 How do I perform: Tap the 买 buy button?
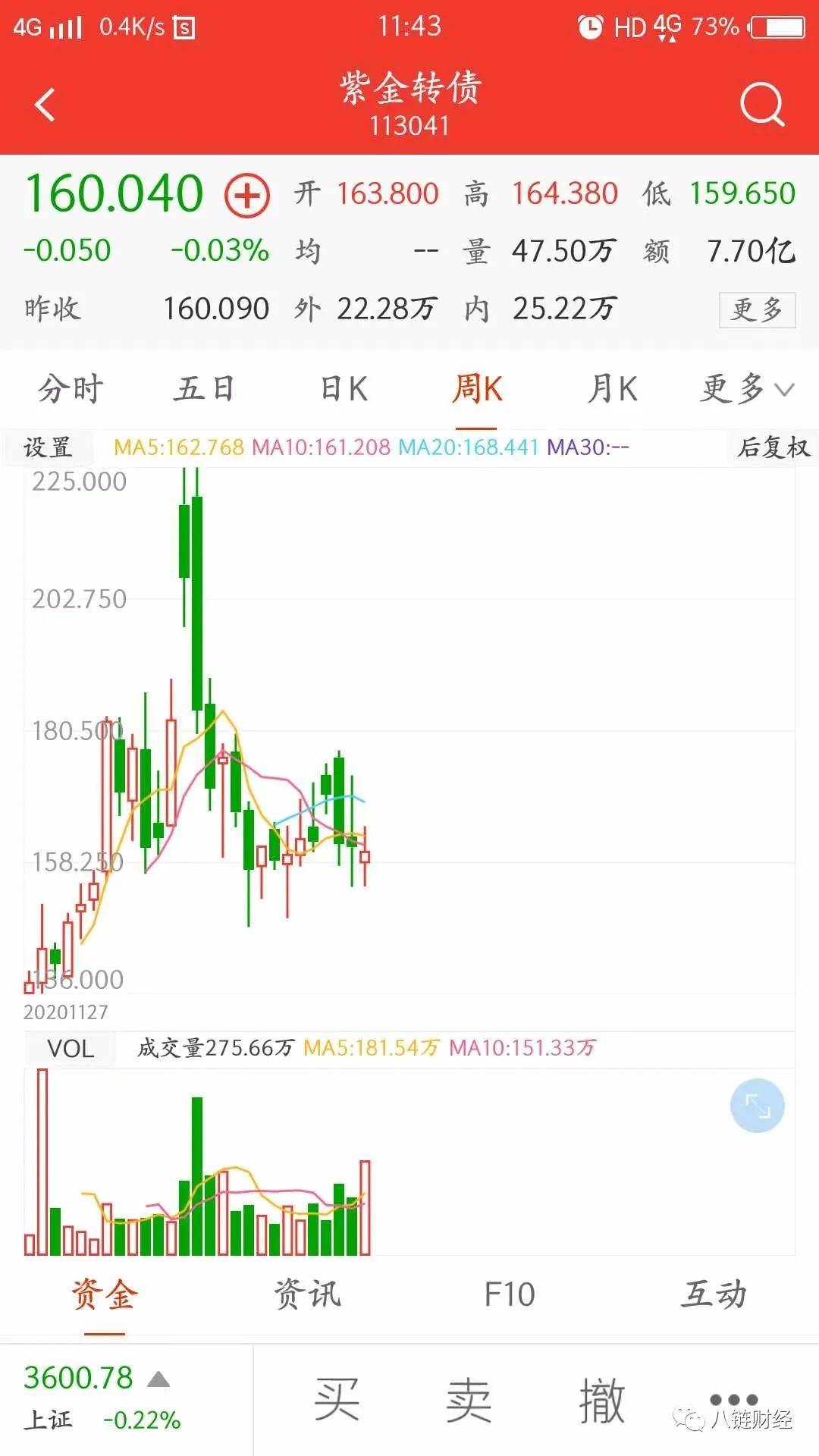[x=337, y=1400]
